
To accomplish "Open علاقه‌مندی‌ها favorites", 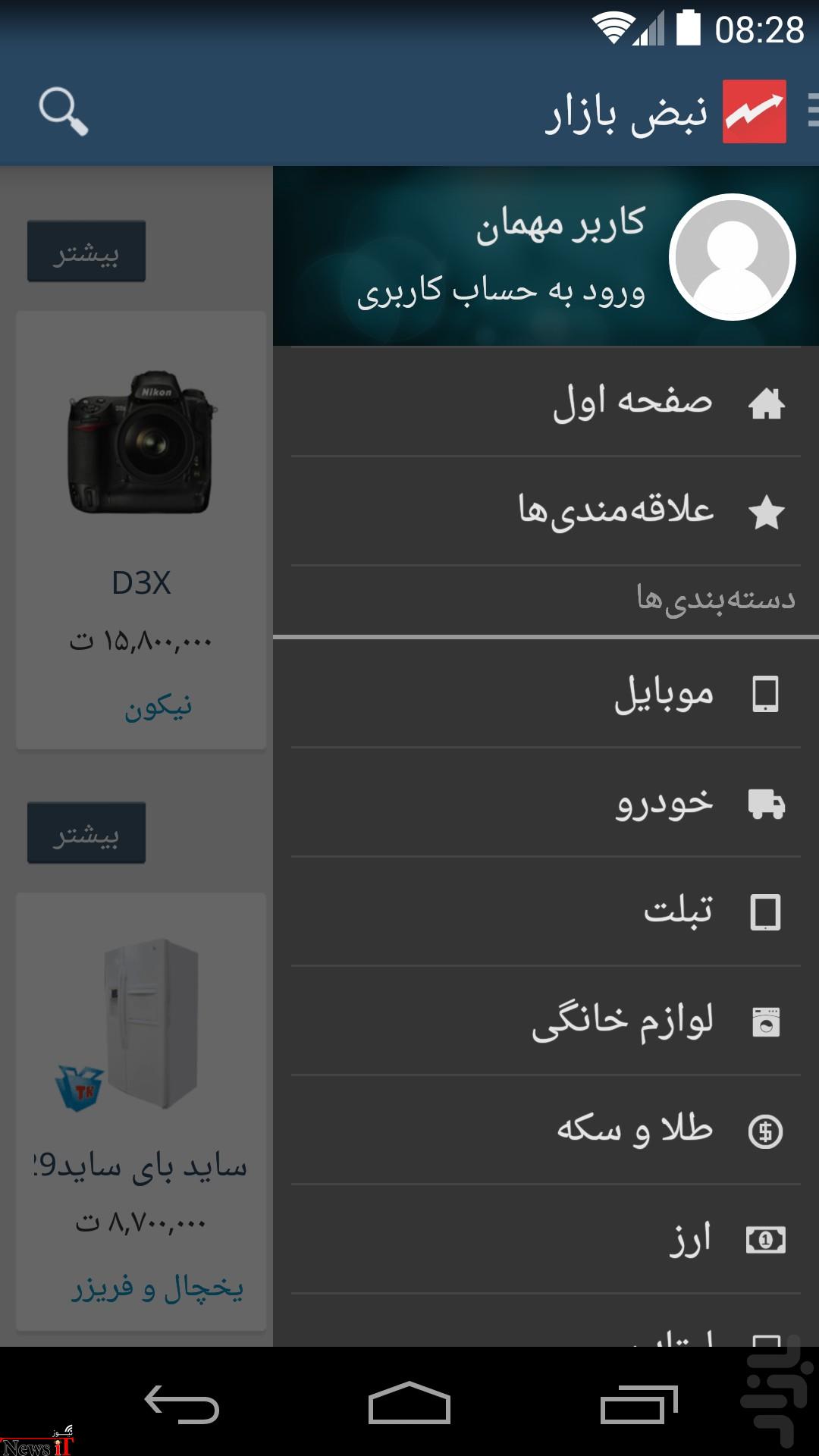I will pyautogui.click(x=546, y=511).
